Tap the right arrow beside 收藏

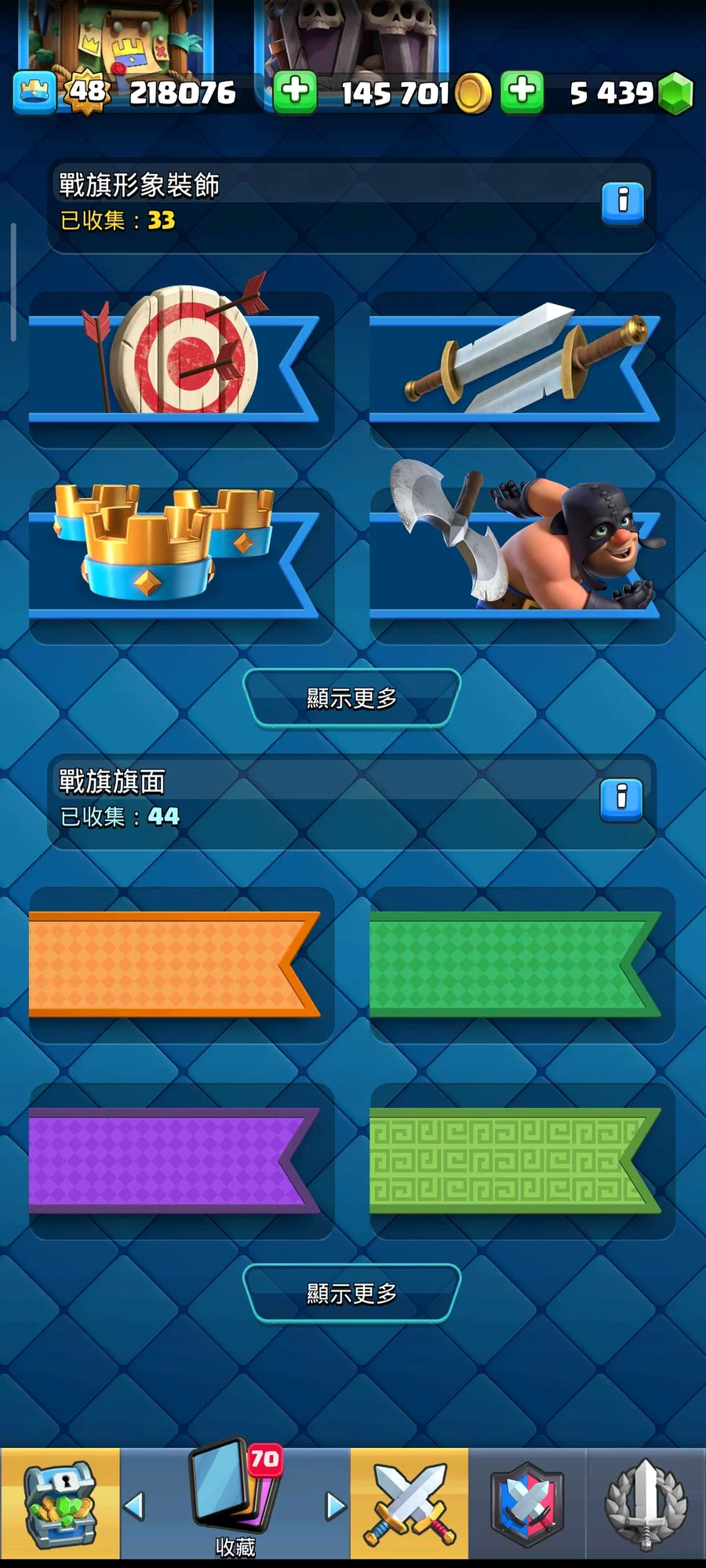point(335,1505)
